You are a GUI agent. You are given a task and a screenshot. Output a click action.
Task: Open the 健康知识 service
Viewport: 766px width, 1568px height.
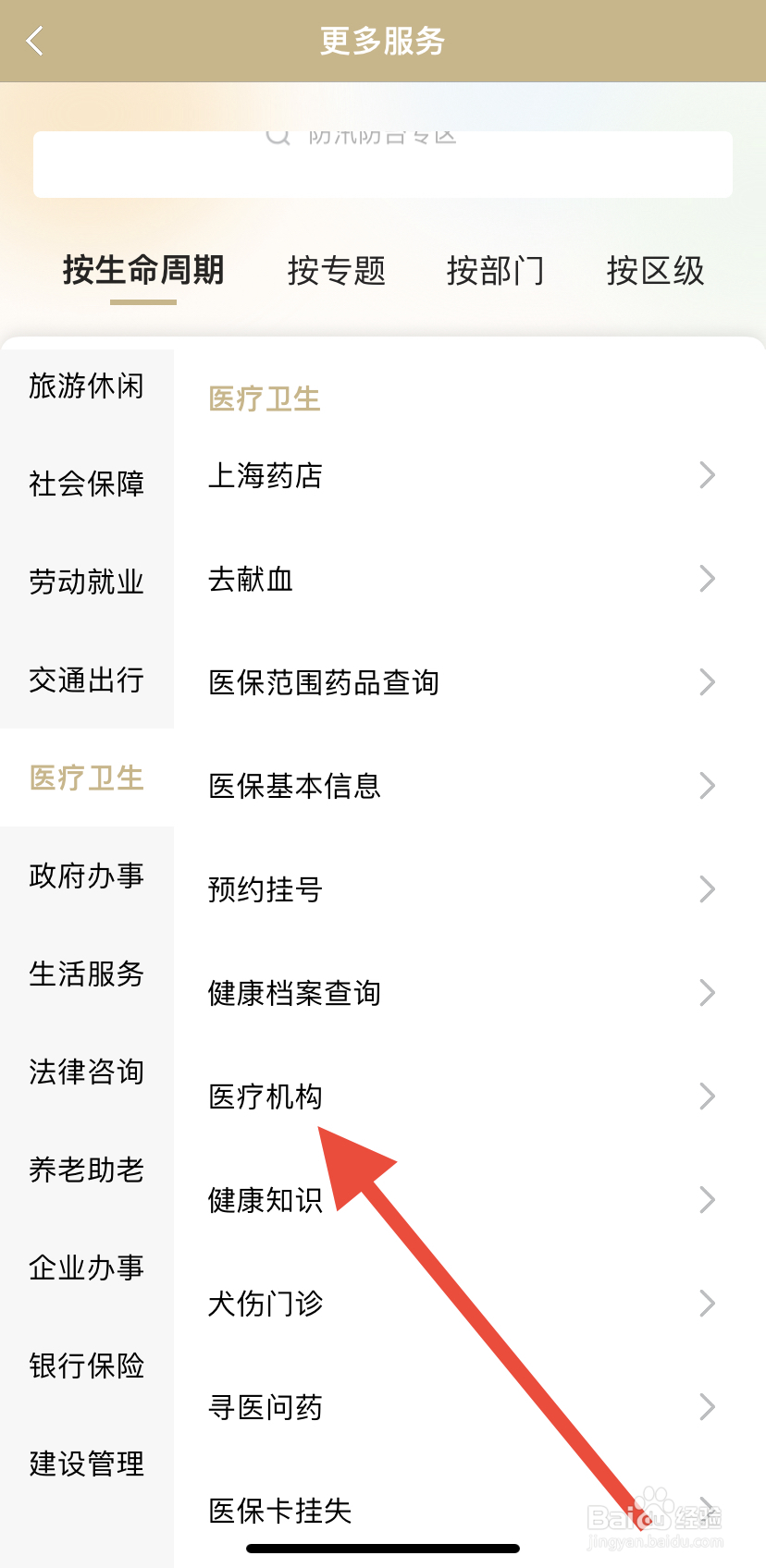click(x=264, y=1200)
